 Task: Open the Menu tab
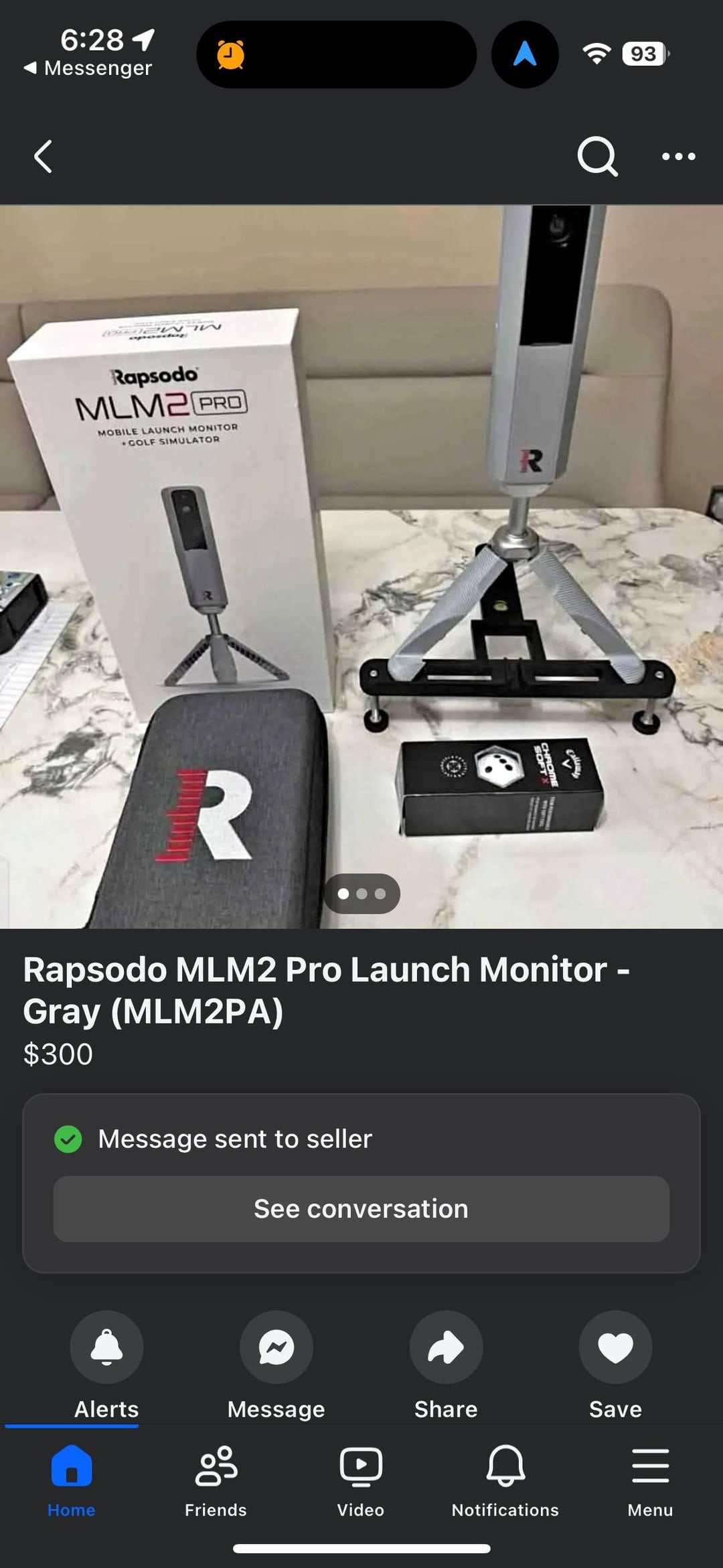pyautogui.click(x=650, y=1481)
